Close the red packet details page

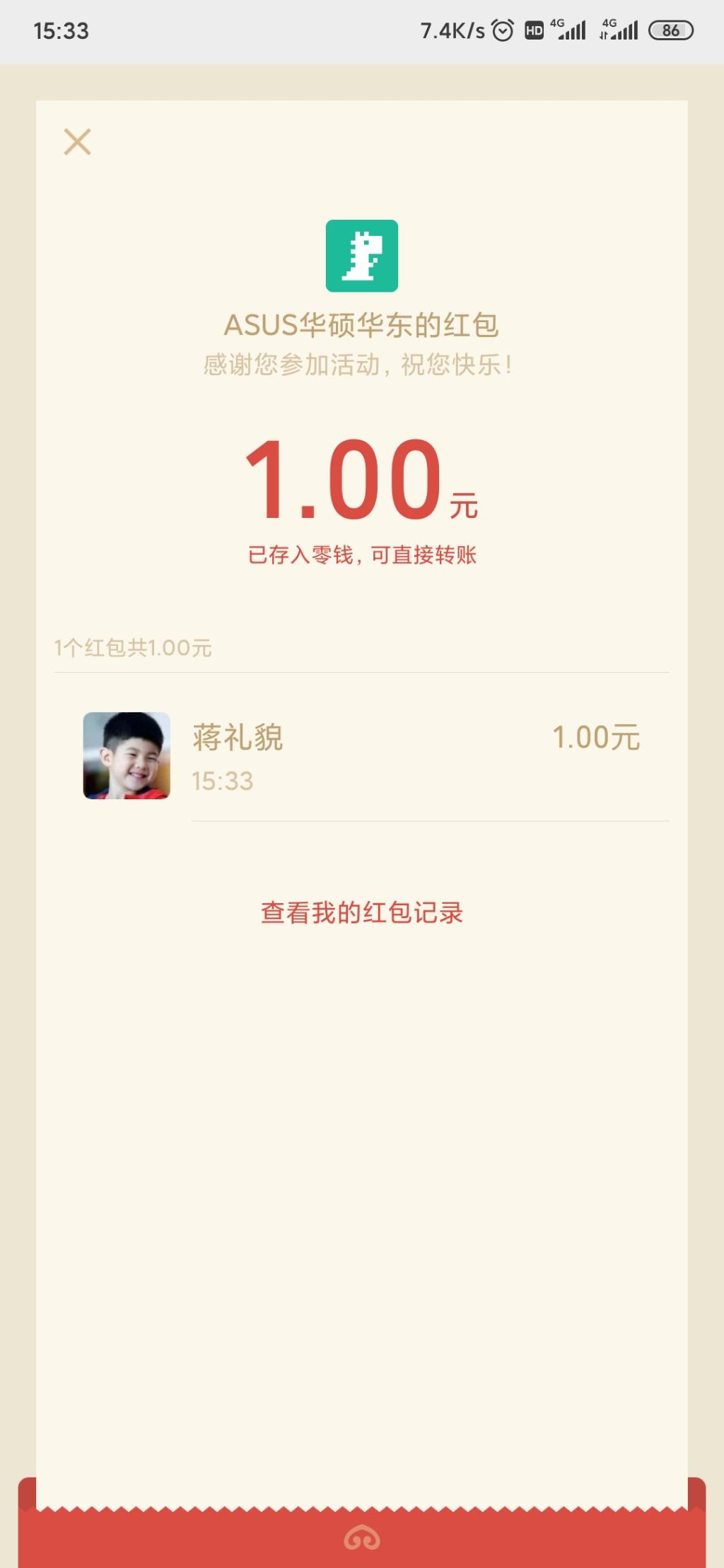pyautogui.click(x=77, y=141)
